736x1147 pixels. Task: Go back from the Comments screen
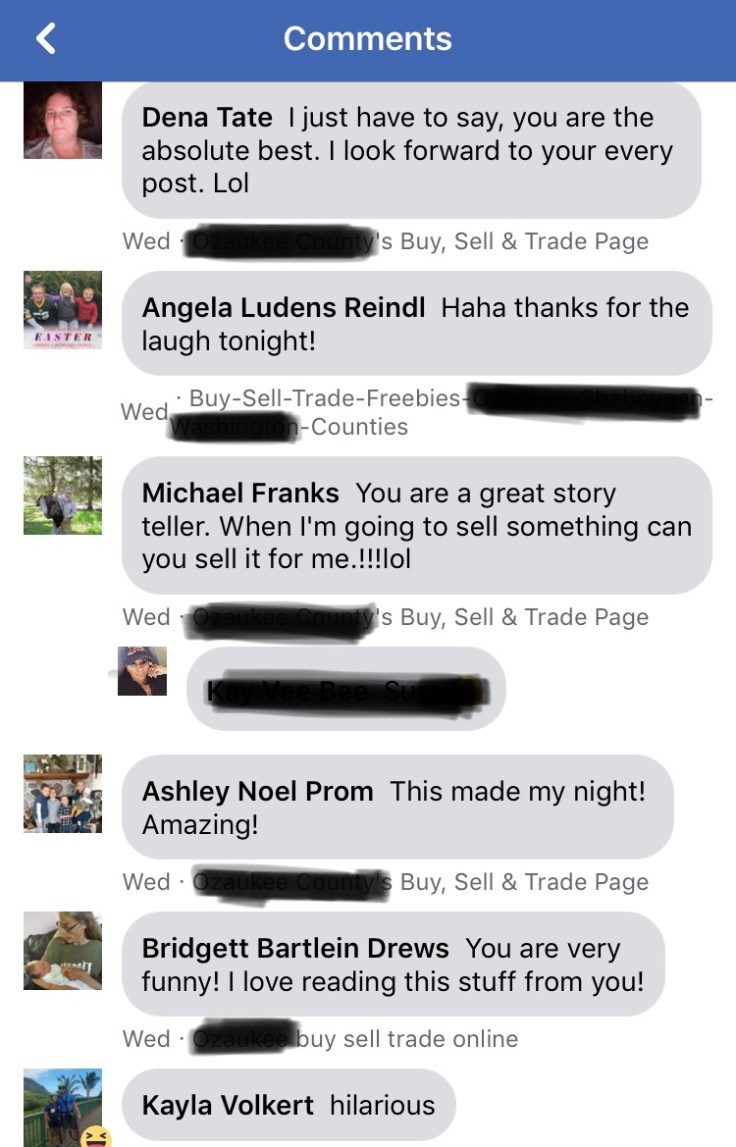[46, 39]
